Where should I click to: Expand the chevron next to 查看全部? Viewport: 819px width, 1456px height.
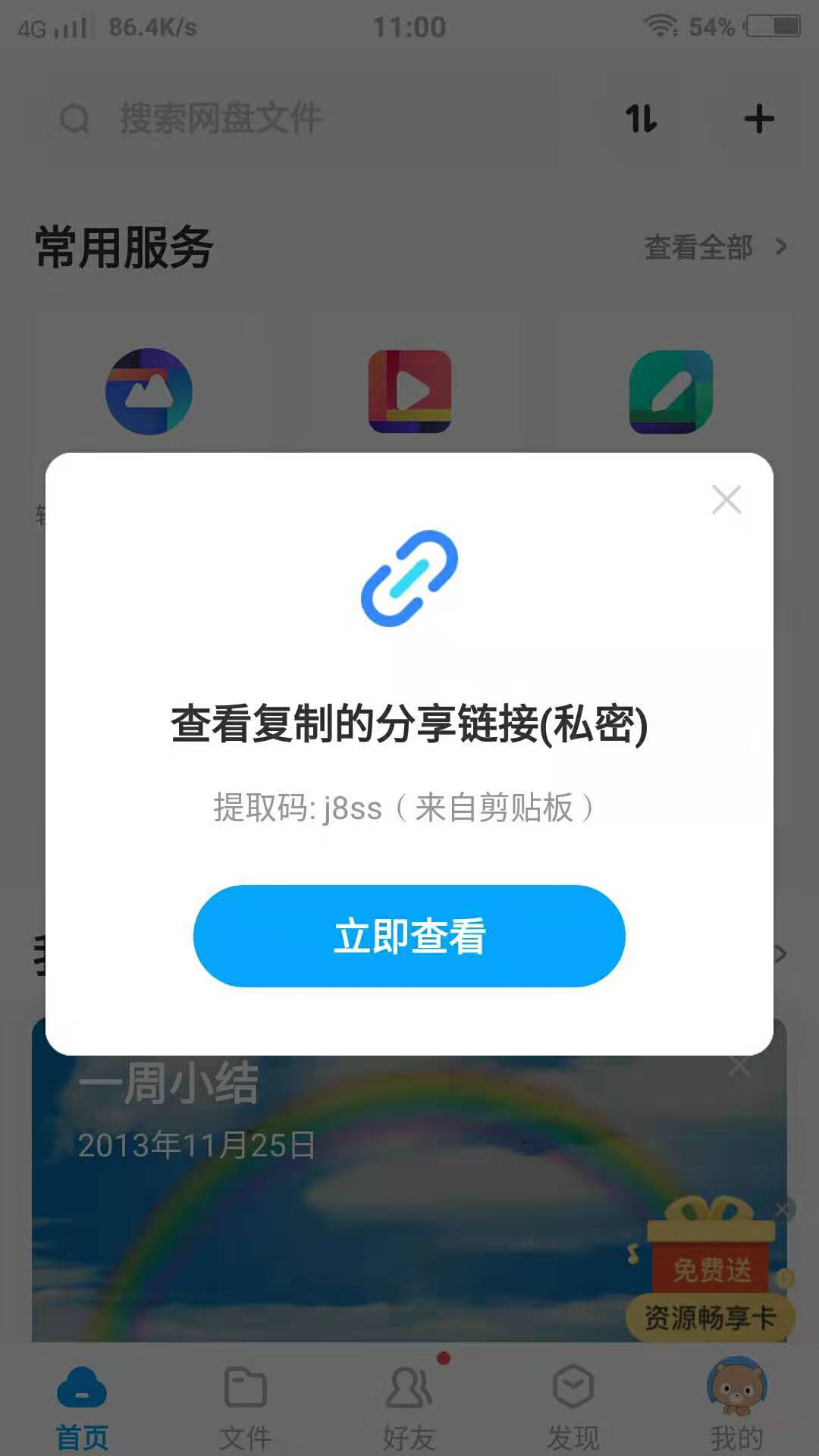[x=783, y=246]
